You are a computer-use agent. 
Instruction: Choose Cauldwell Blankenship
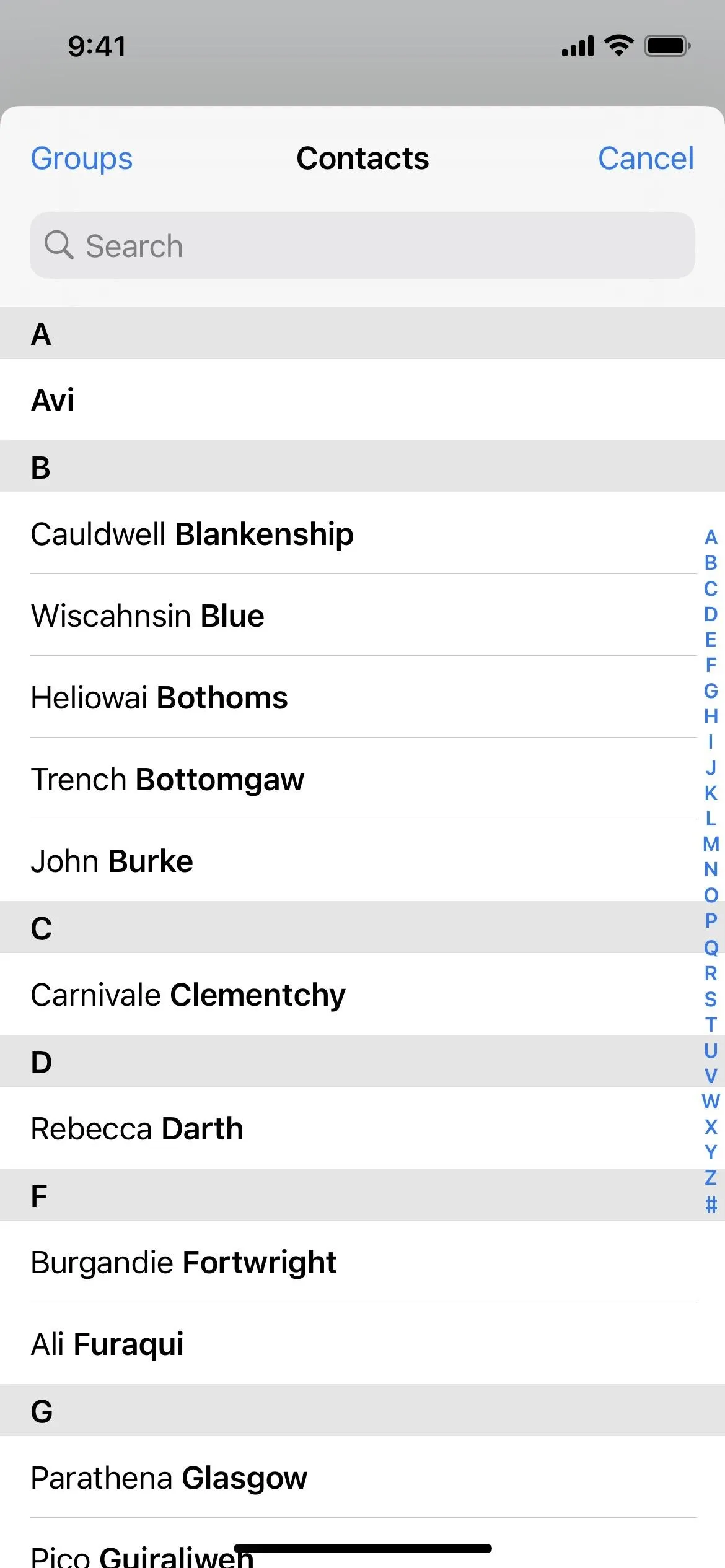click(x=362, y=533)
